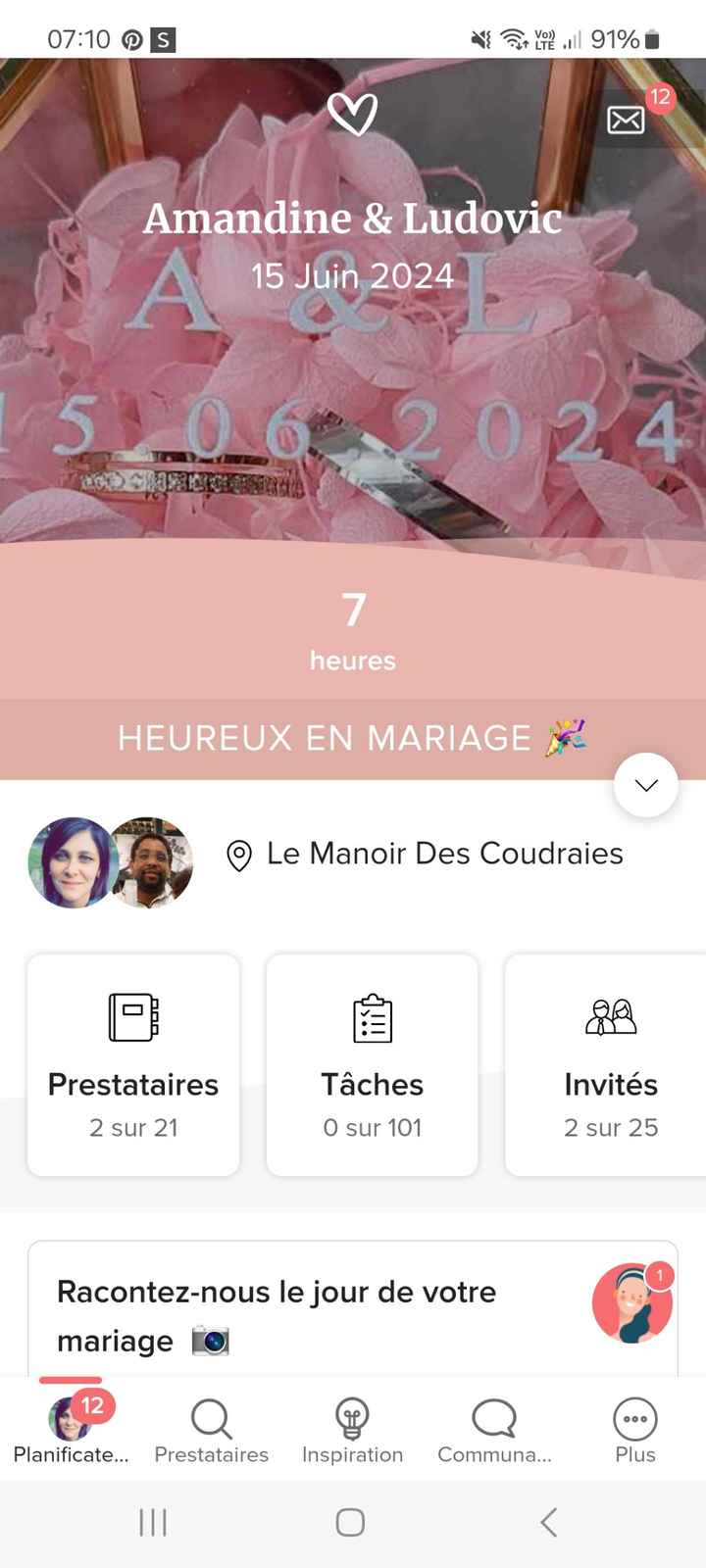Open the Inspiration lightbulb icon
The width and height of the screenshot is (706, 1568).
(x=352, y=1415)
